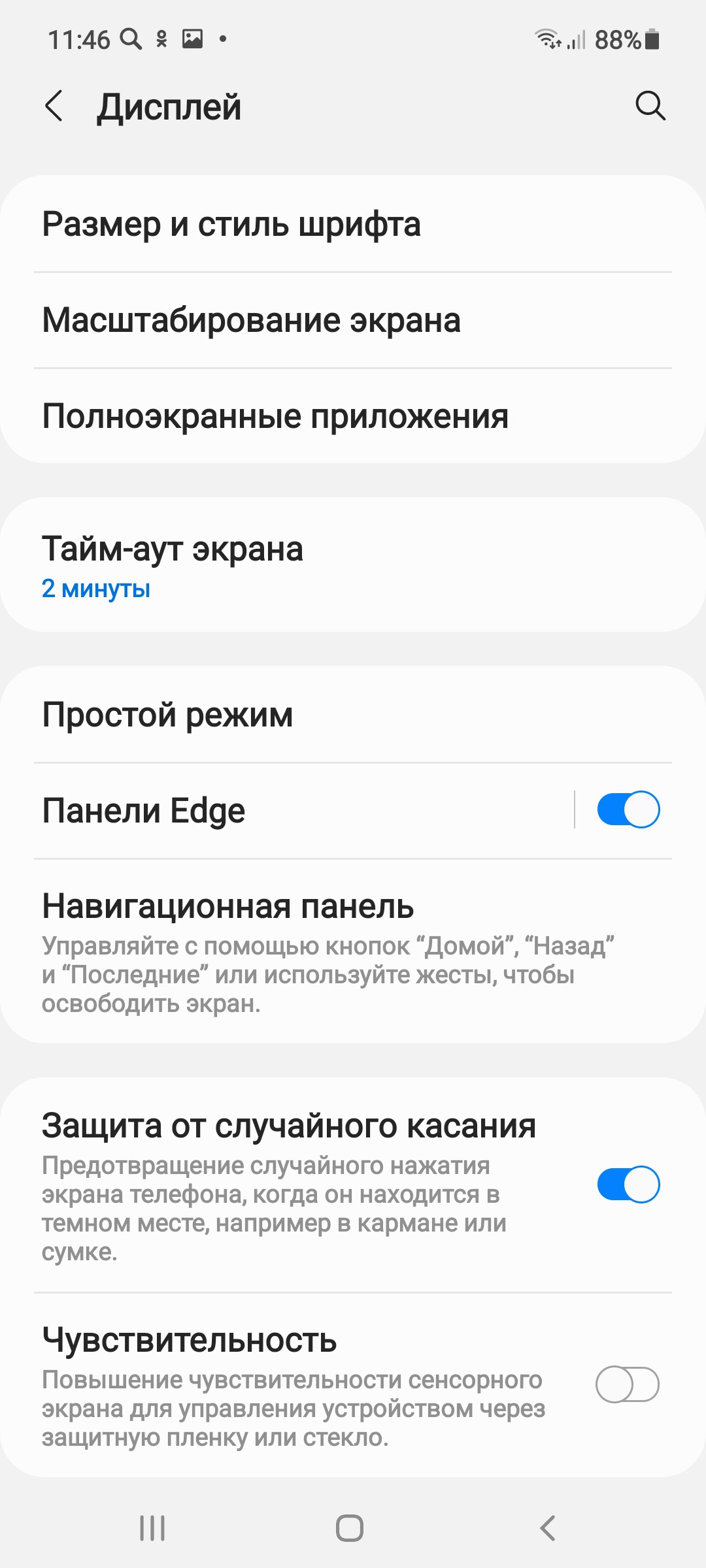
Task: Disable Защита от случайного касания
Action: (x=628, y=1184)
